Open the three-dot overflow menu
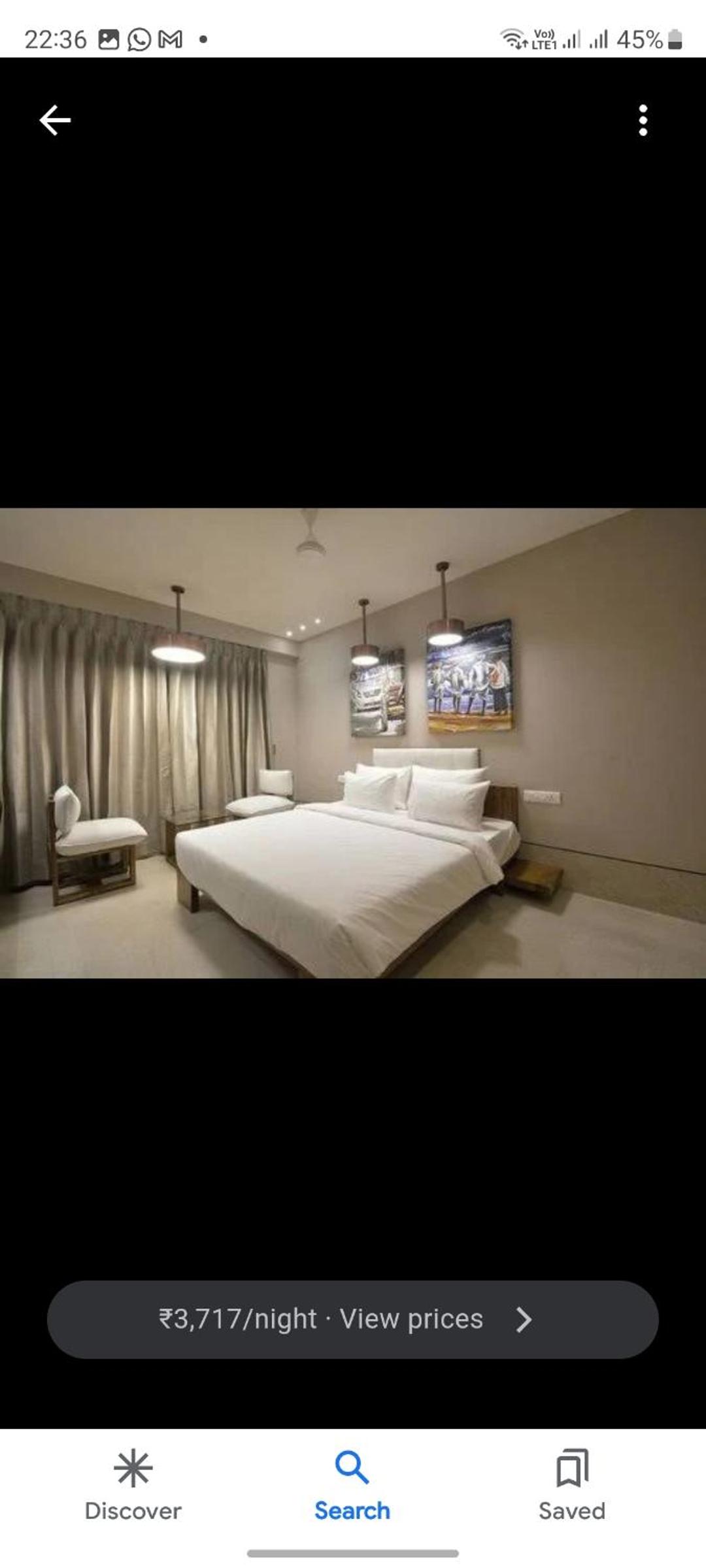The image size is (706, 1568). point(643,120)
